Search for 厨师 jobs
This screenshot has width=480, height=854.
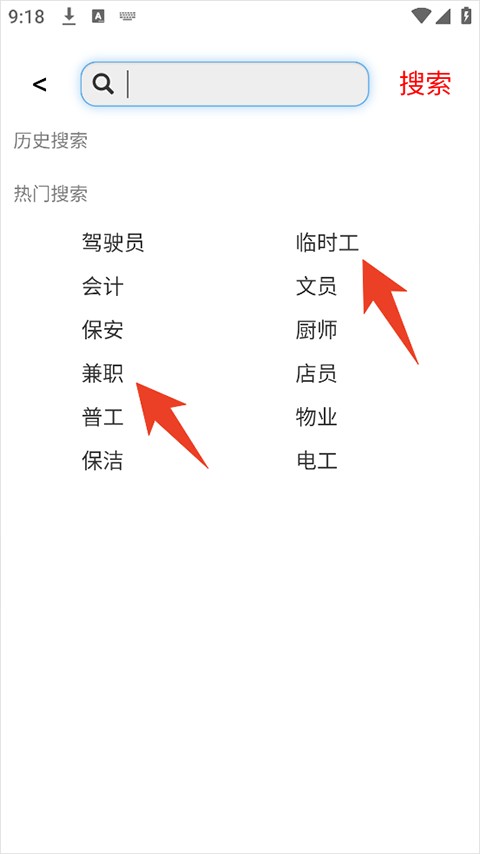tap(317, 330)
